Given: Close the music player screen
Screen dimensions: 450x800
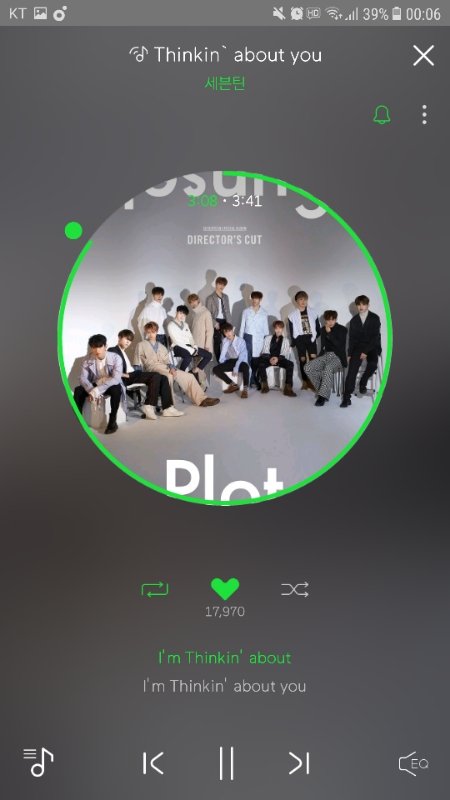Looking at the screenshot, I should (x=423, y=55).
